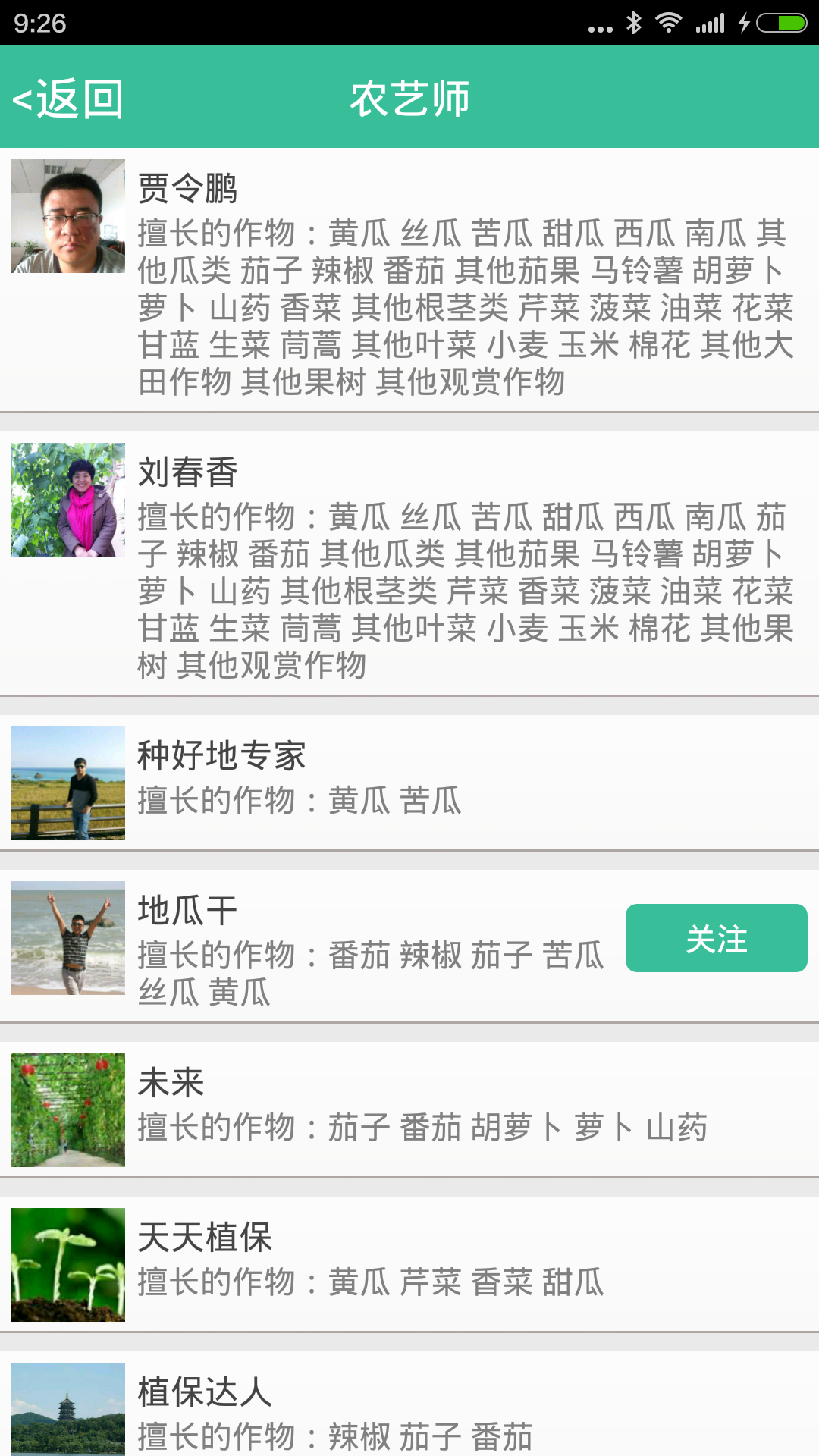Tap 地瓜干's beach profile photo
Image resolution: width=819 pixels, height=1456 pixels.
67,938
